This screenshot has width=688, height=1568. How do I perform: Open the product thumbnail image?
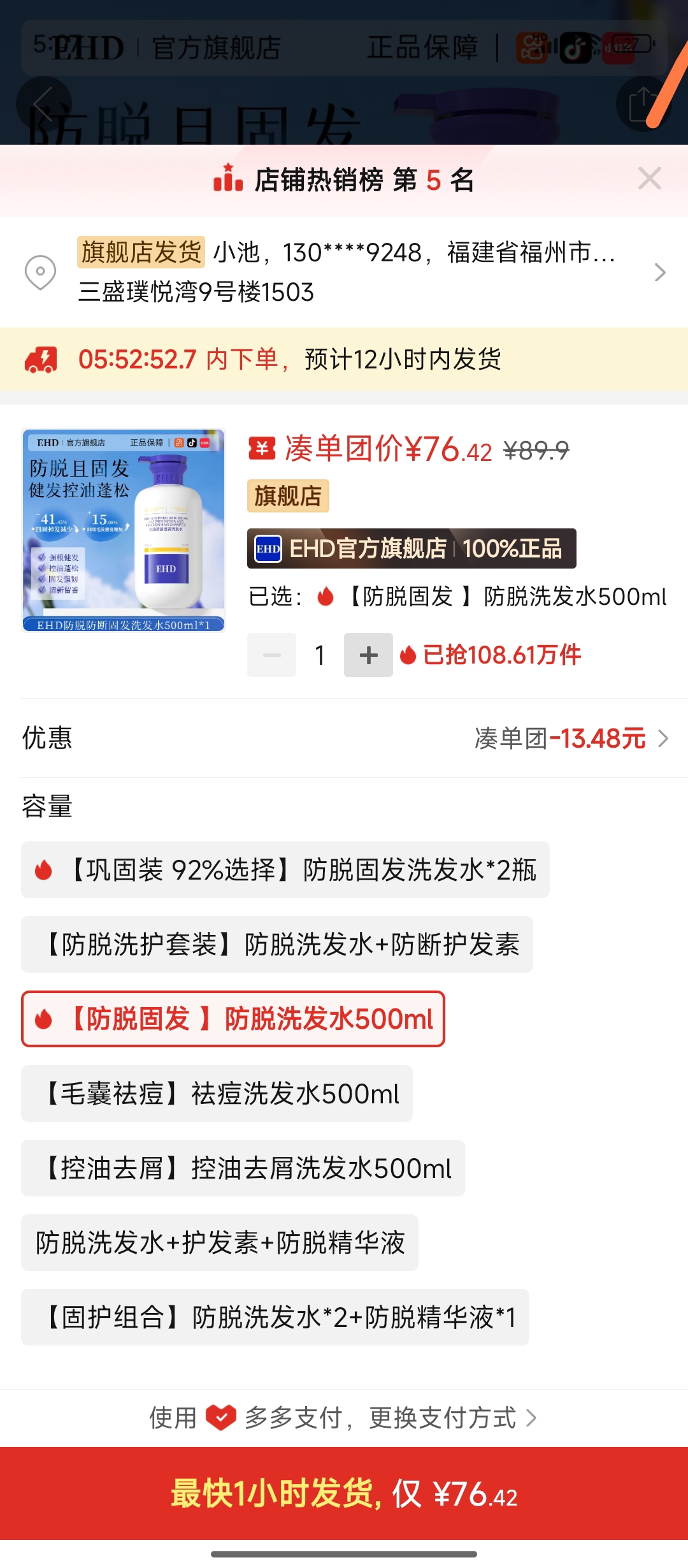(124, 530)
